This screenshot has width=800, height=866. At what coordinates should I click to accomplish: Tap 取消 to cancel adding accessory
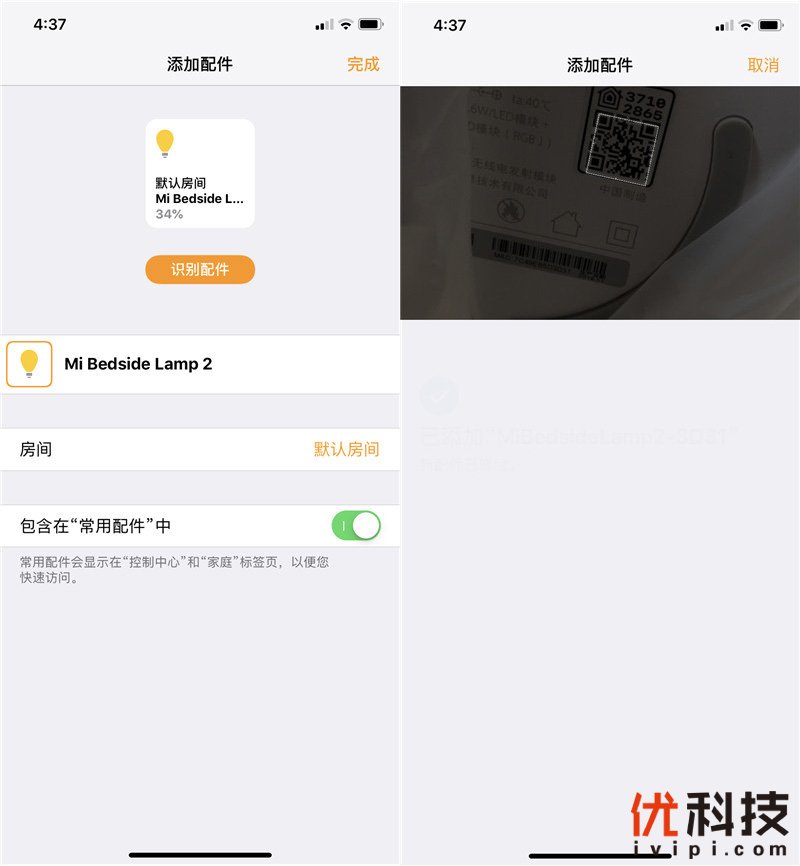click(763, 64)
